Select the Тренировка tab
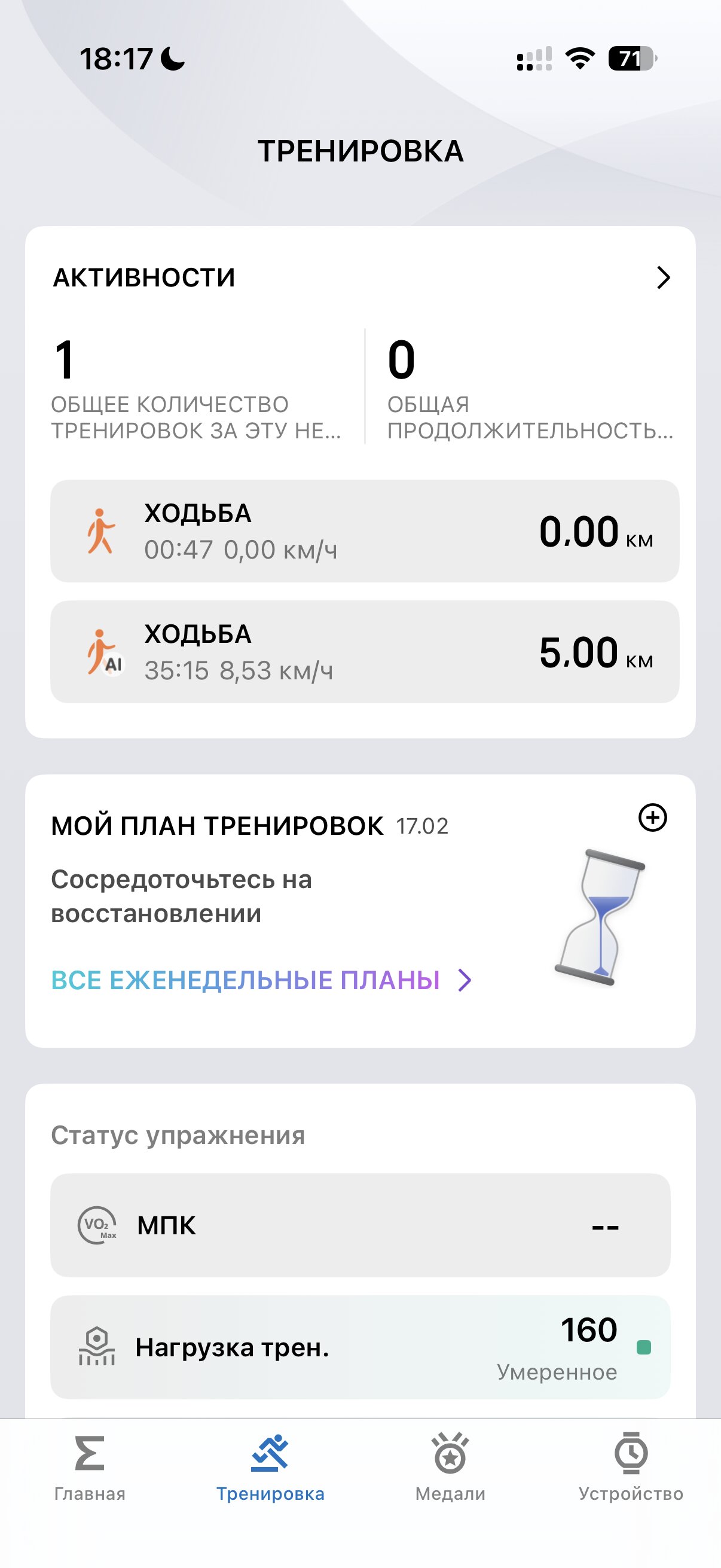 270,1467
